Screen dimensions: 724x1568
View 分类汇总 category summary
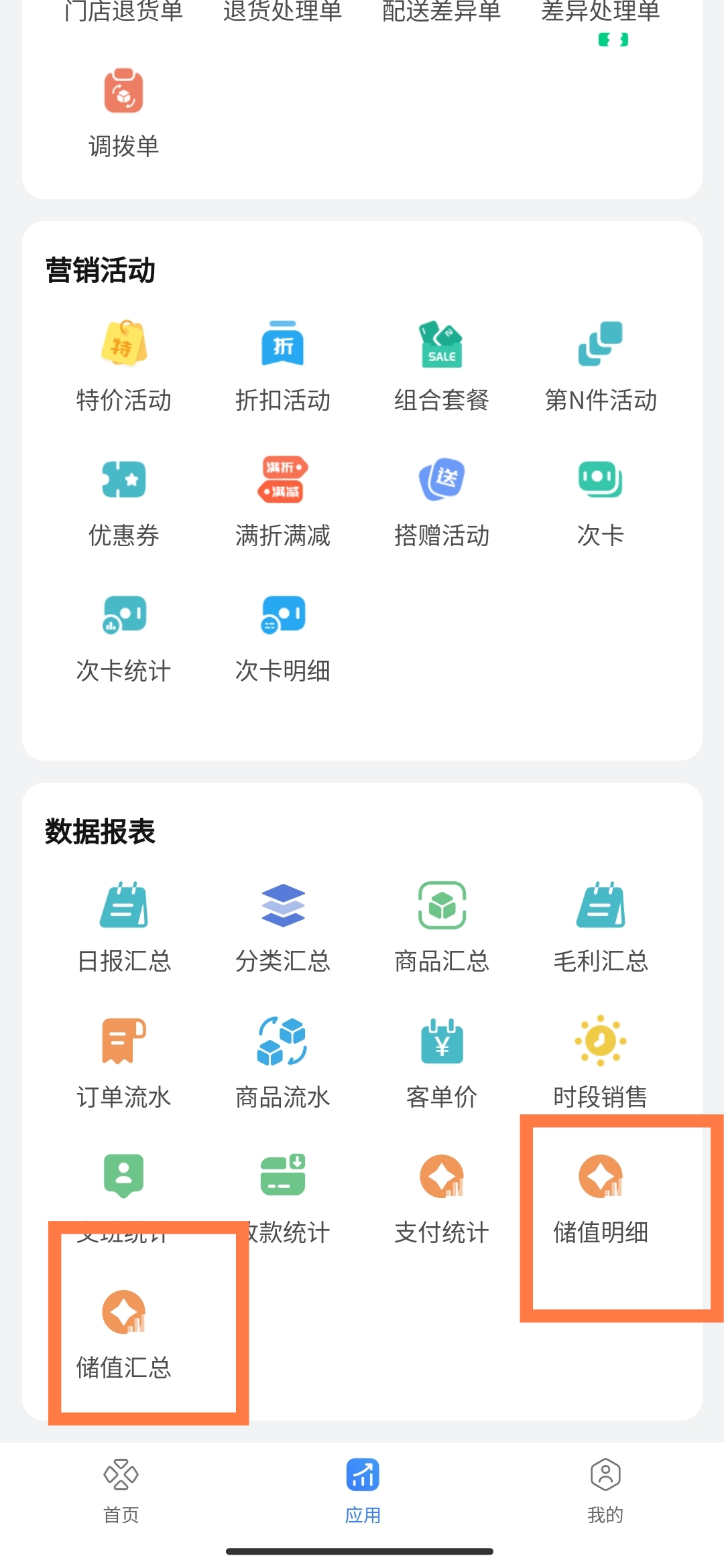tap(282, 927)
